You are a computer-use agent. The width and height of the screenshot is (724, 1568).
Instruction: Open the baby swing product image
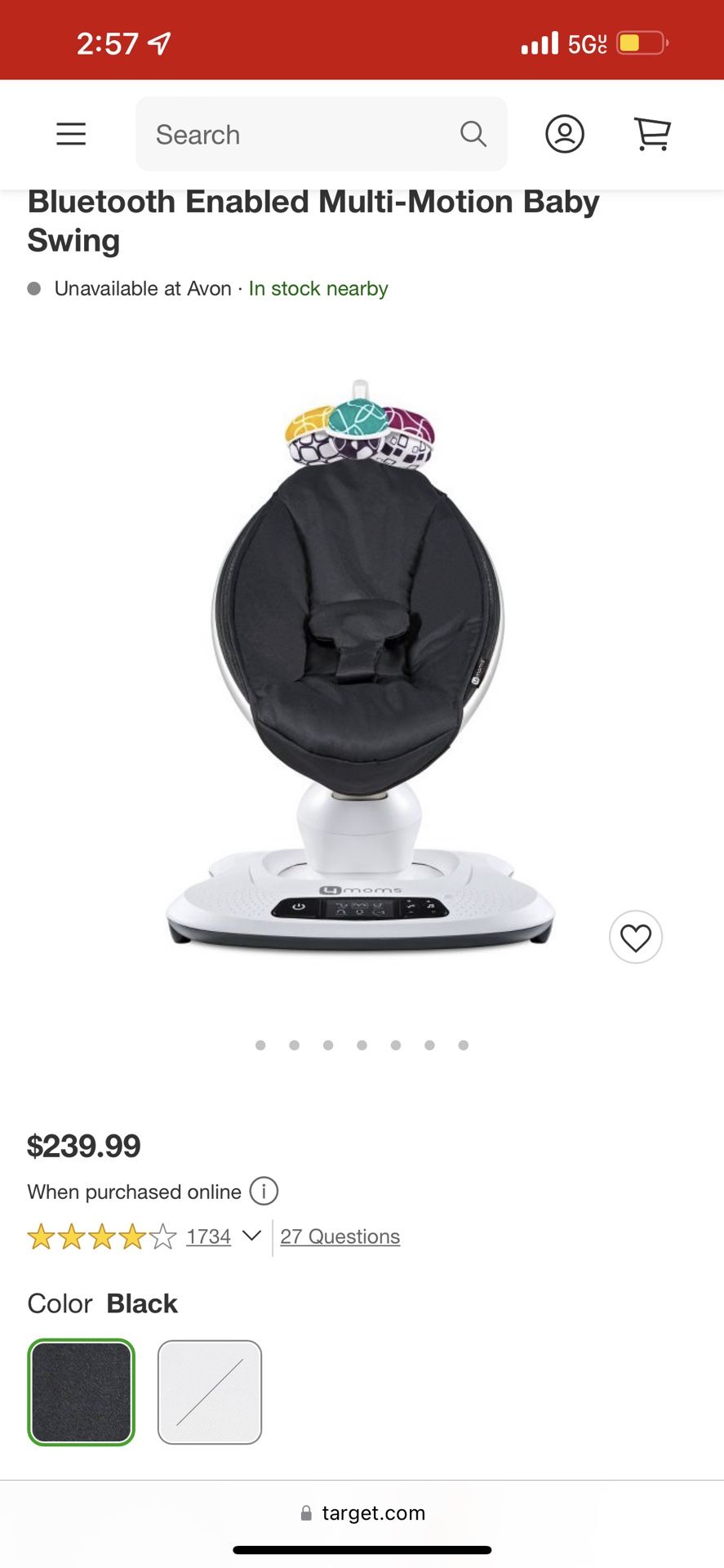[360, 666]
